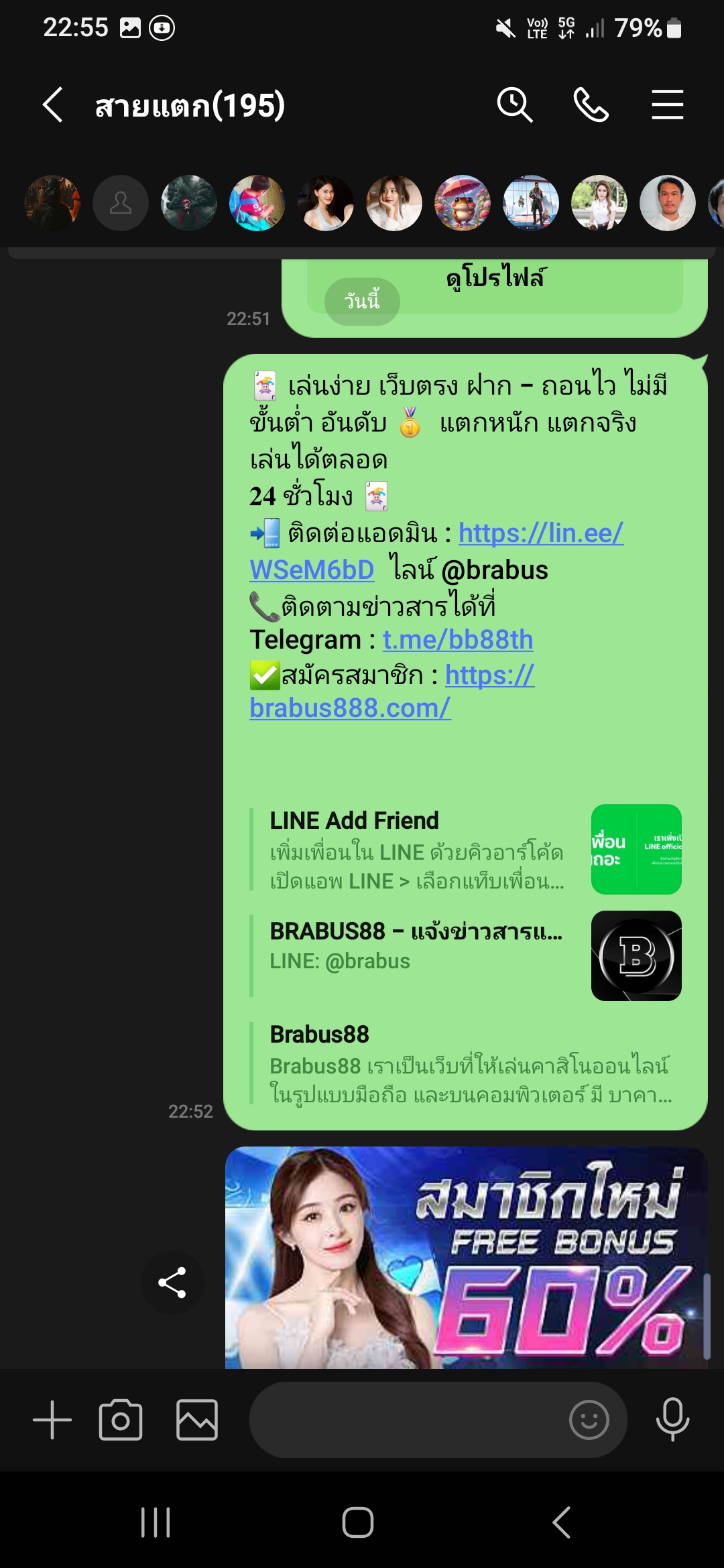Open the t.me/bb88th Telegram link
The width and height of the screenshot is (724, 1568).
tap(457, 640)
